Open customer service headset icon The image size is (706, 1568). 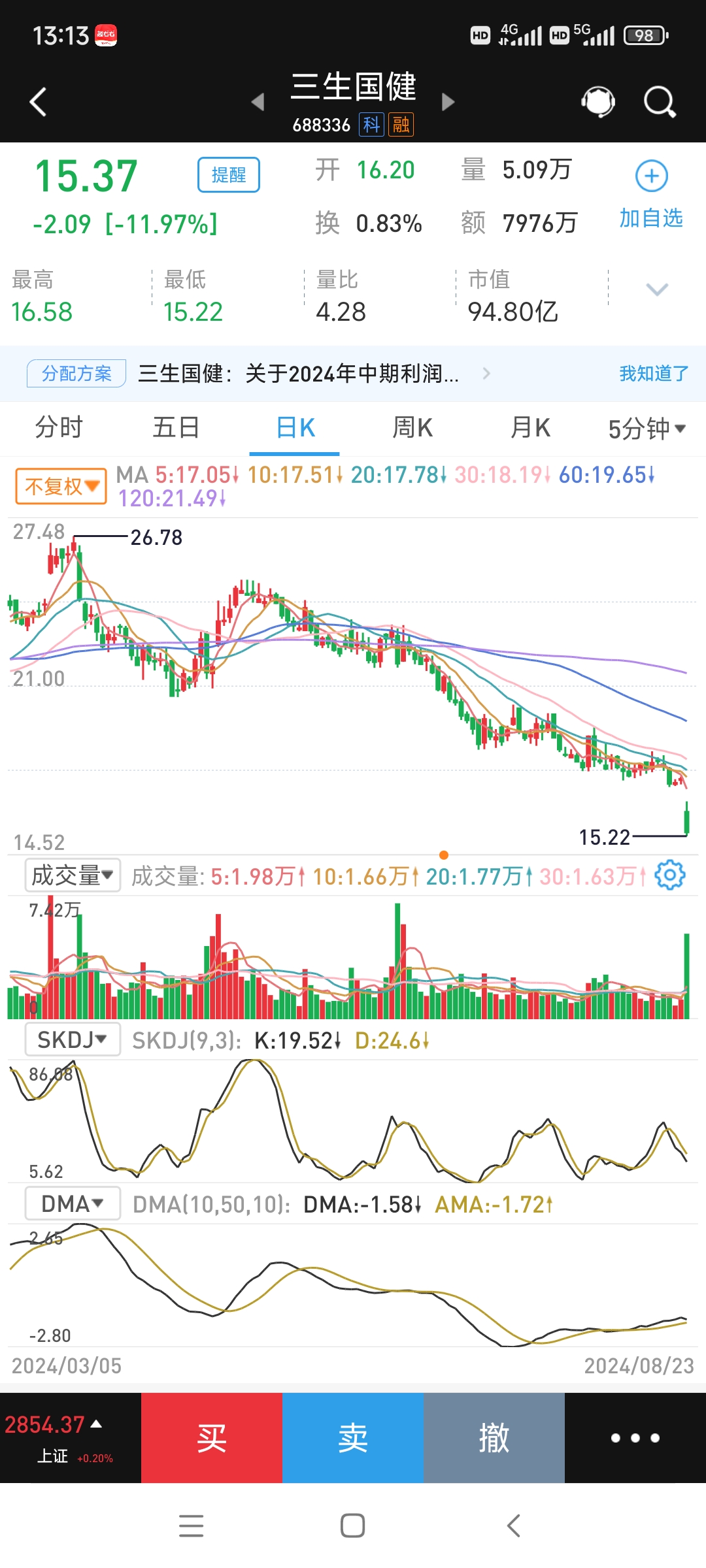pyautogui.click(x=597, y=101)
